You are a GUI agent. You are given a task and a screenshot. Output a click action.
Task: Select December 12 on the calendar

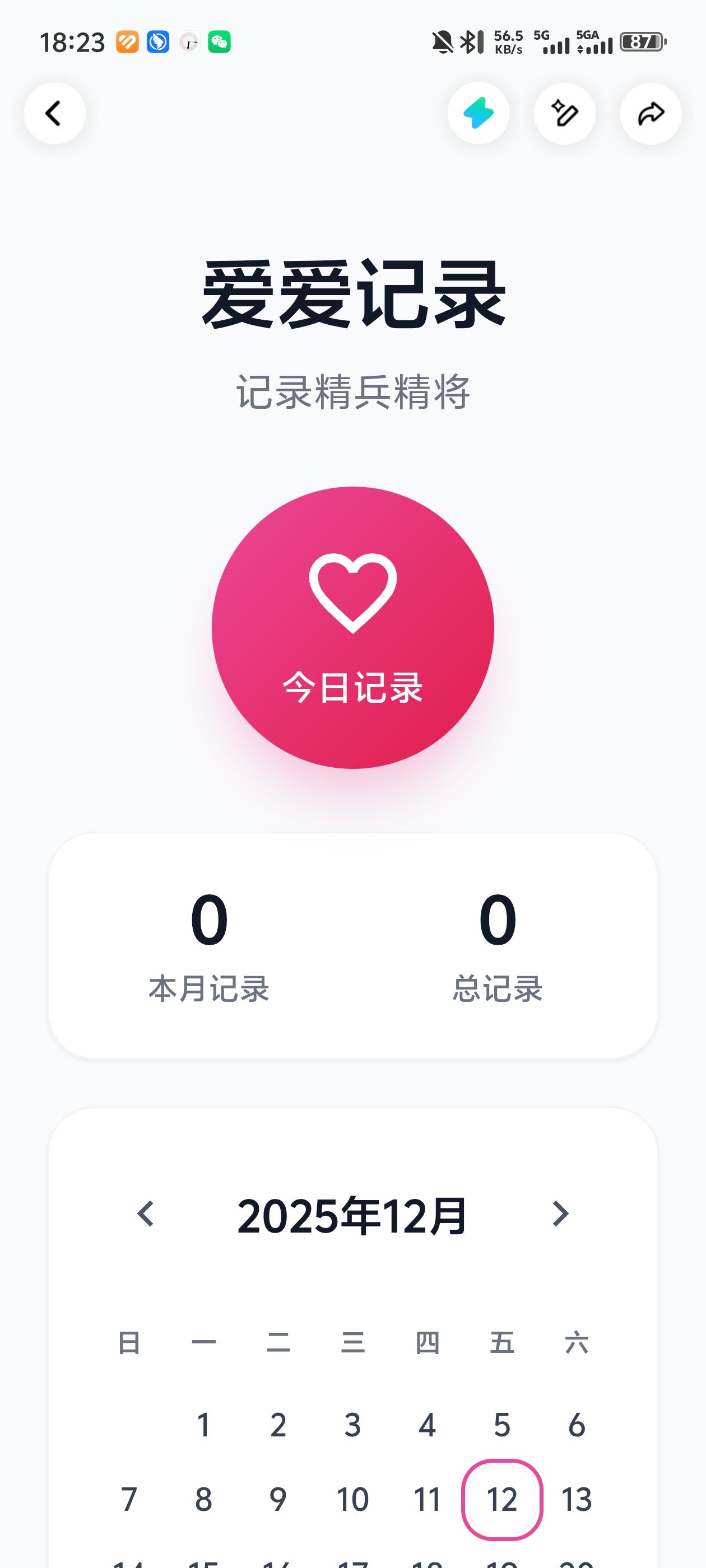[x=502, y=1499]
